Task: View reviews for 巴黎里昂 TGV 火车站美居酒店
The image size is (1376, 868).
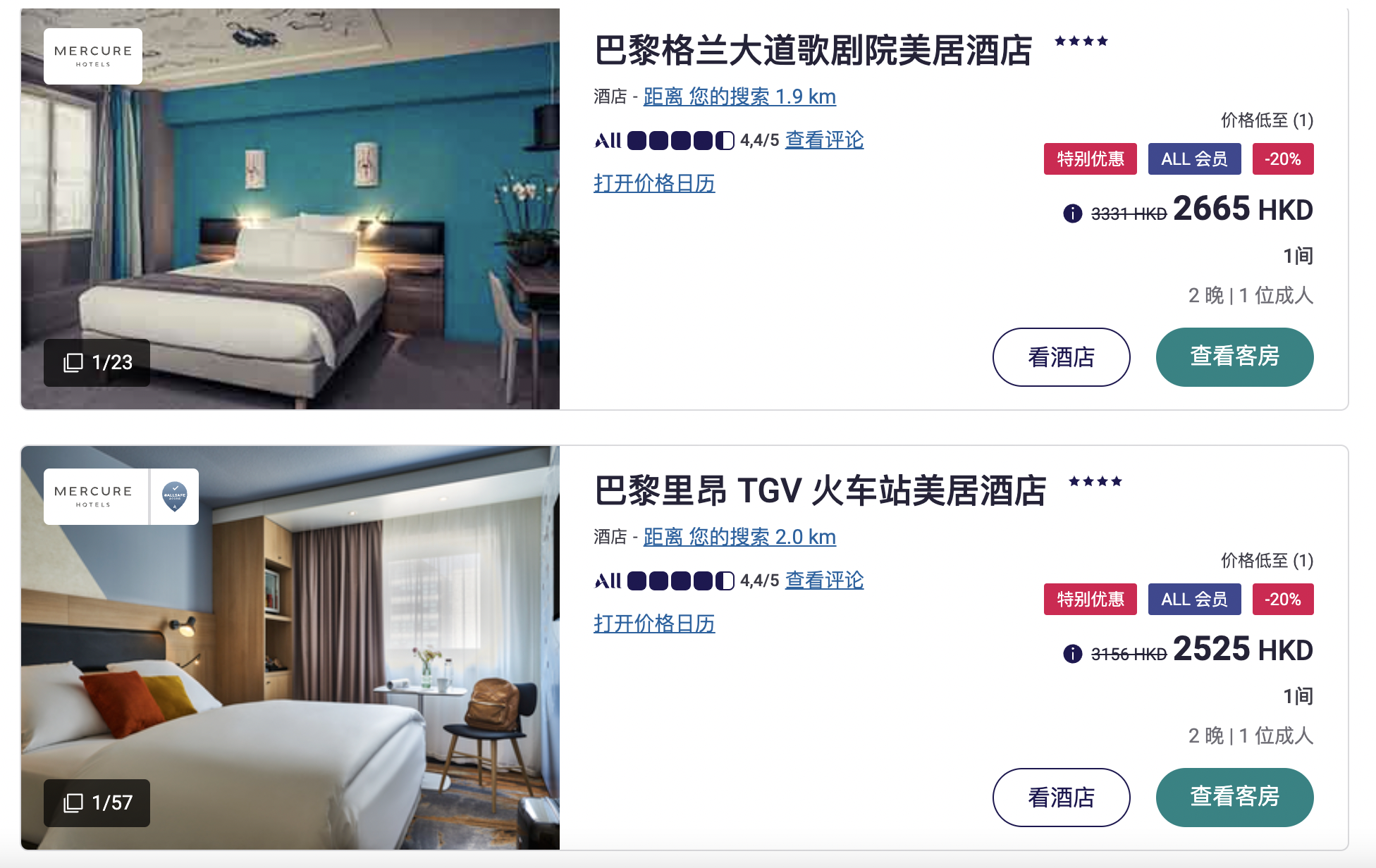Action: pyautogui.click(x=824, y=581)
